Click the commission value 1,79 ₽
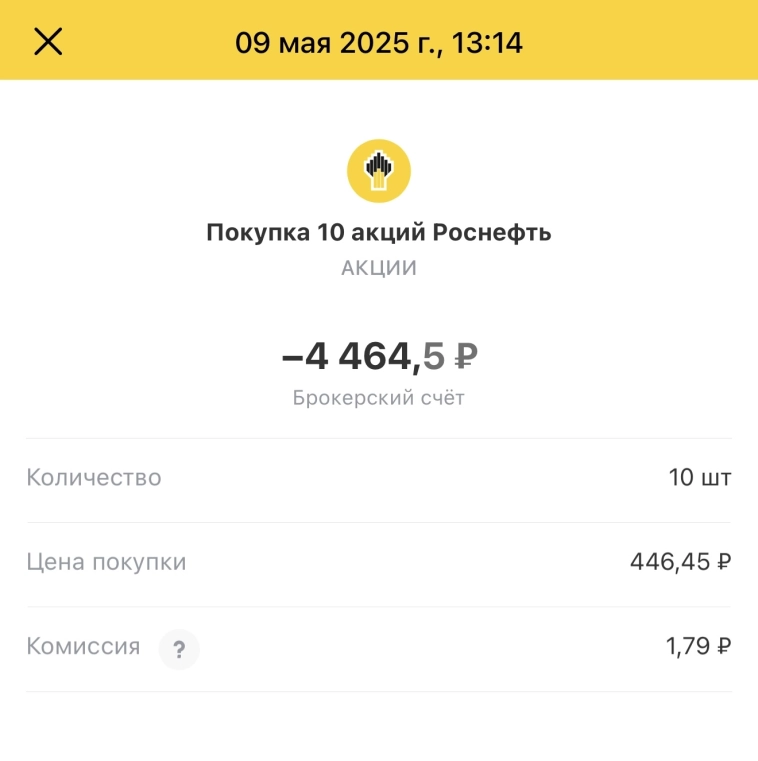Screen dimensions: 758x761 (697, 648)
